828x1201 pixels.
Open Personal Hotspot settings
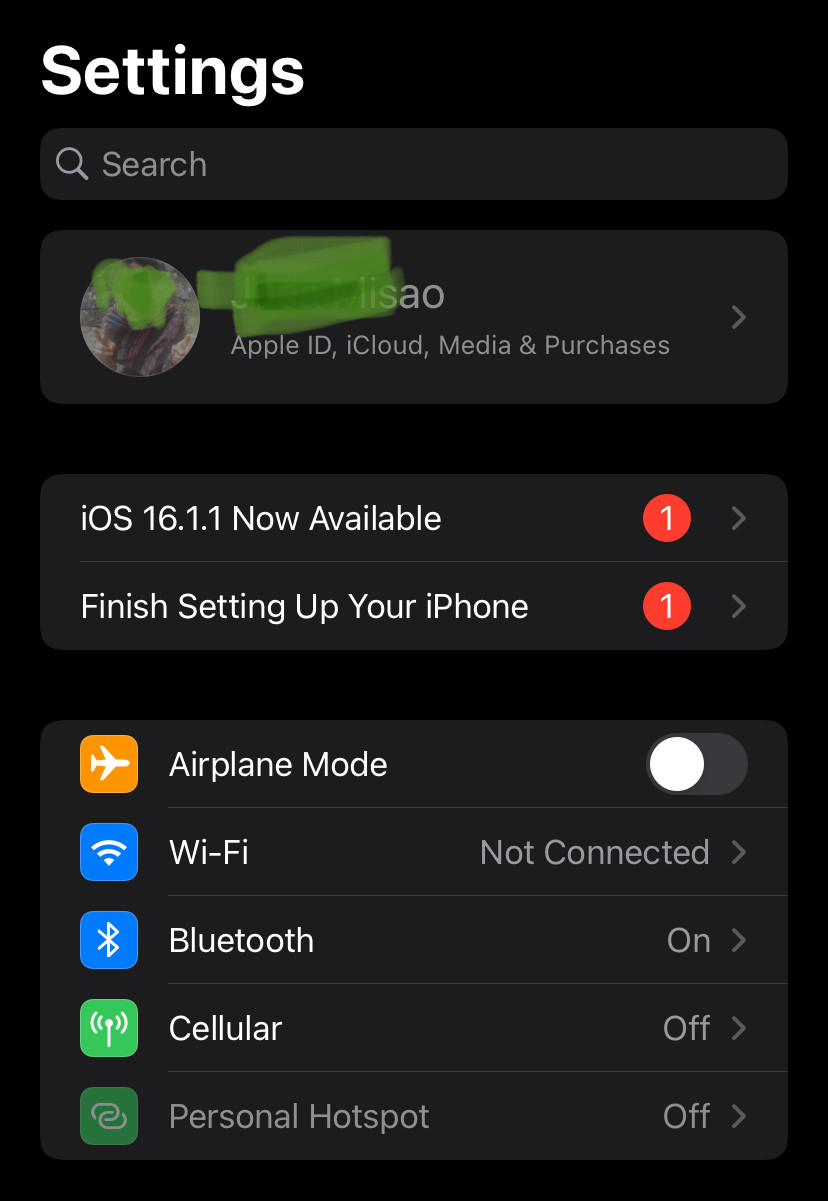413,1117
